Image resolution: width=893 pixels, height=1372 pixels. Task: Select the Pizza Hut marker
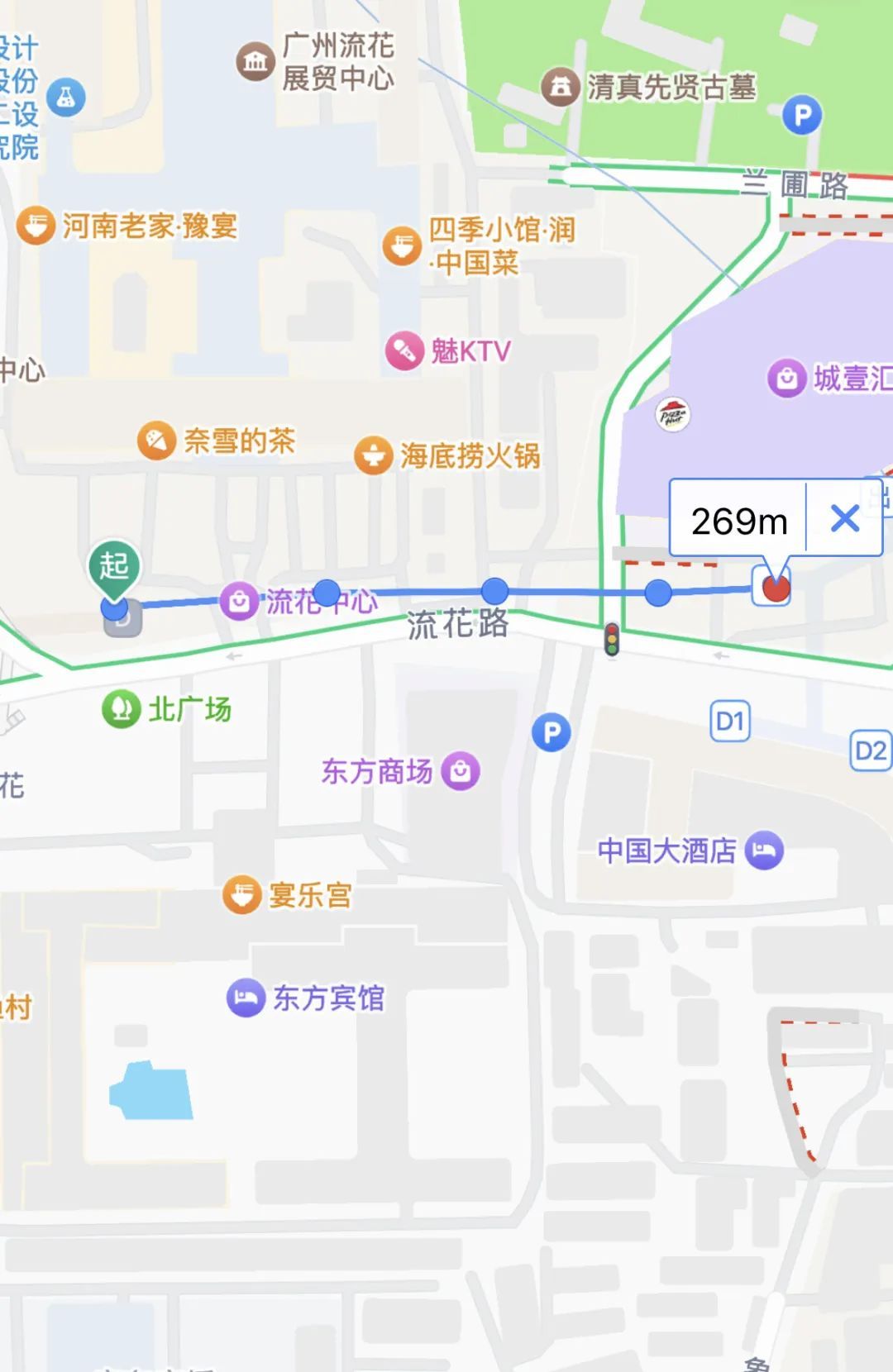(673, 414)
